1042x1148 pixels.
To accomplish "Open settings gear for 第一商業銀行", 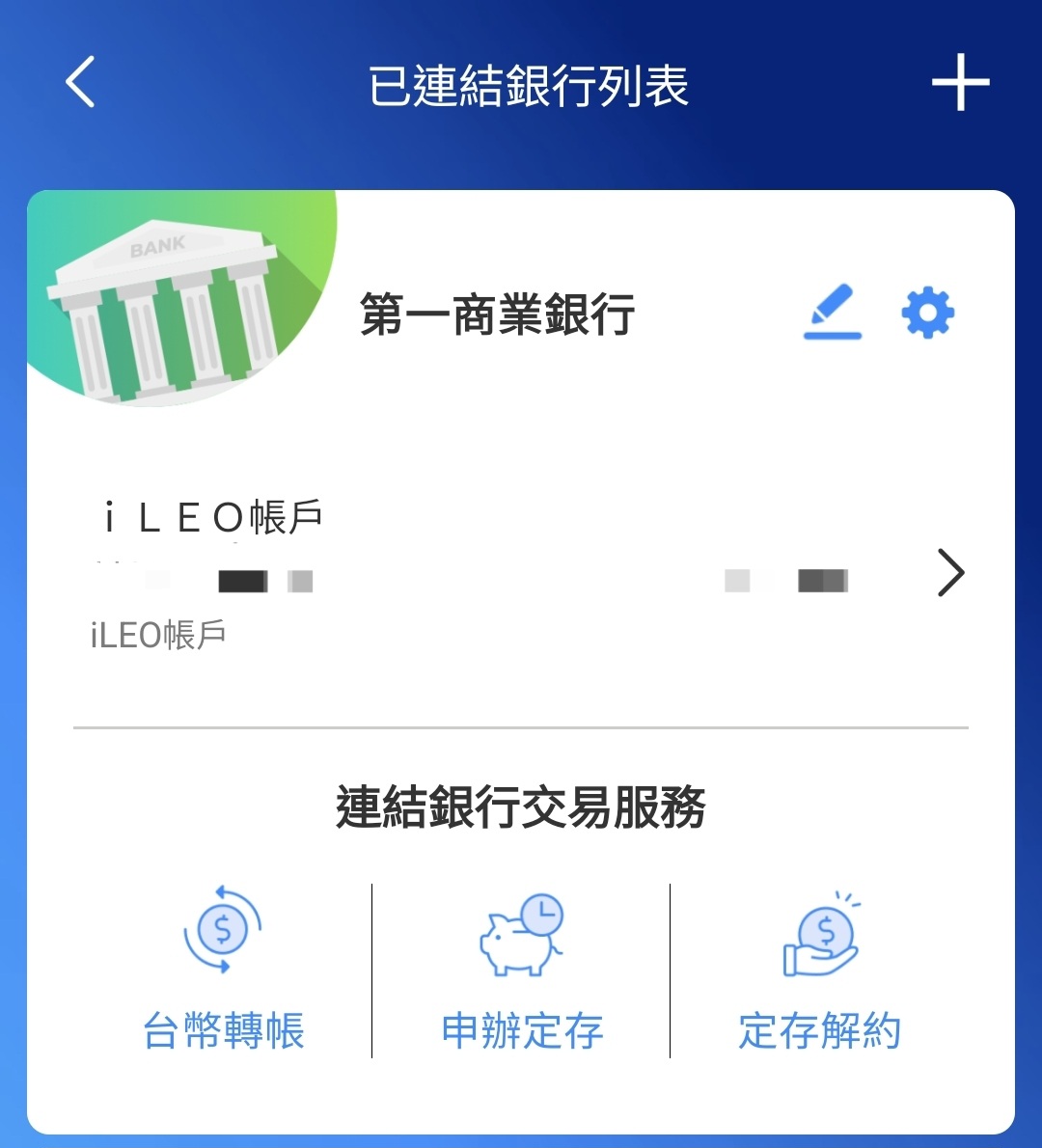I will [927, 312].
